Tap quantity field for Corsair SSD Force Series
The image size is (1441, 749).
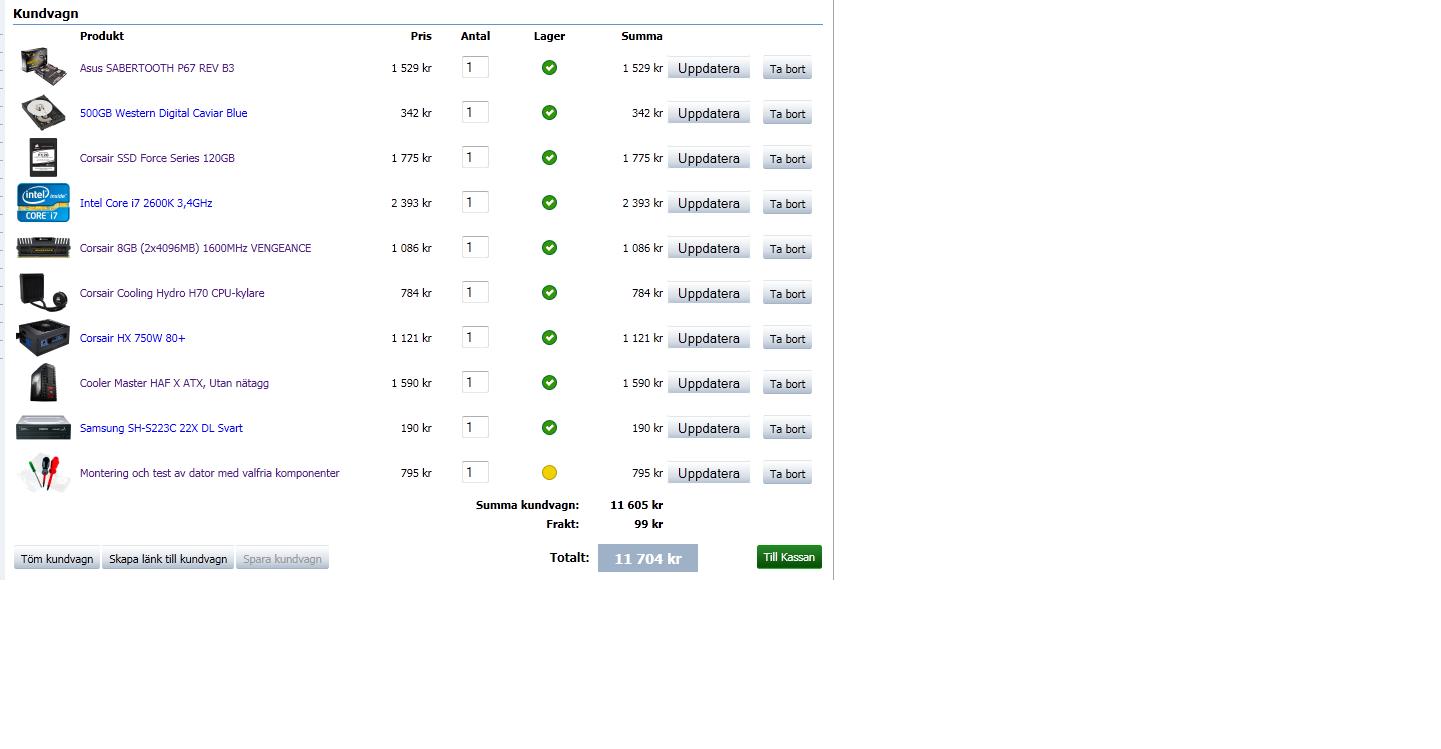(x=475, y=158)
